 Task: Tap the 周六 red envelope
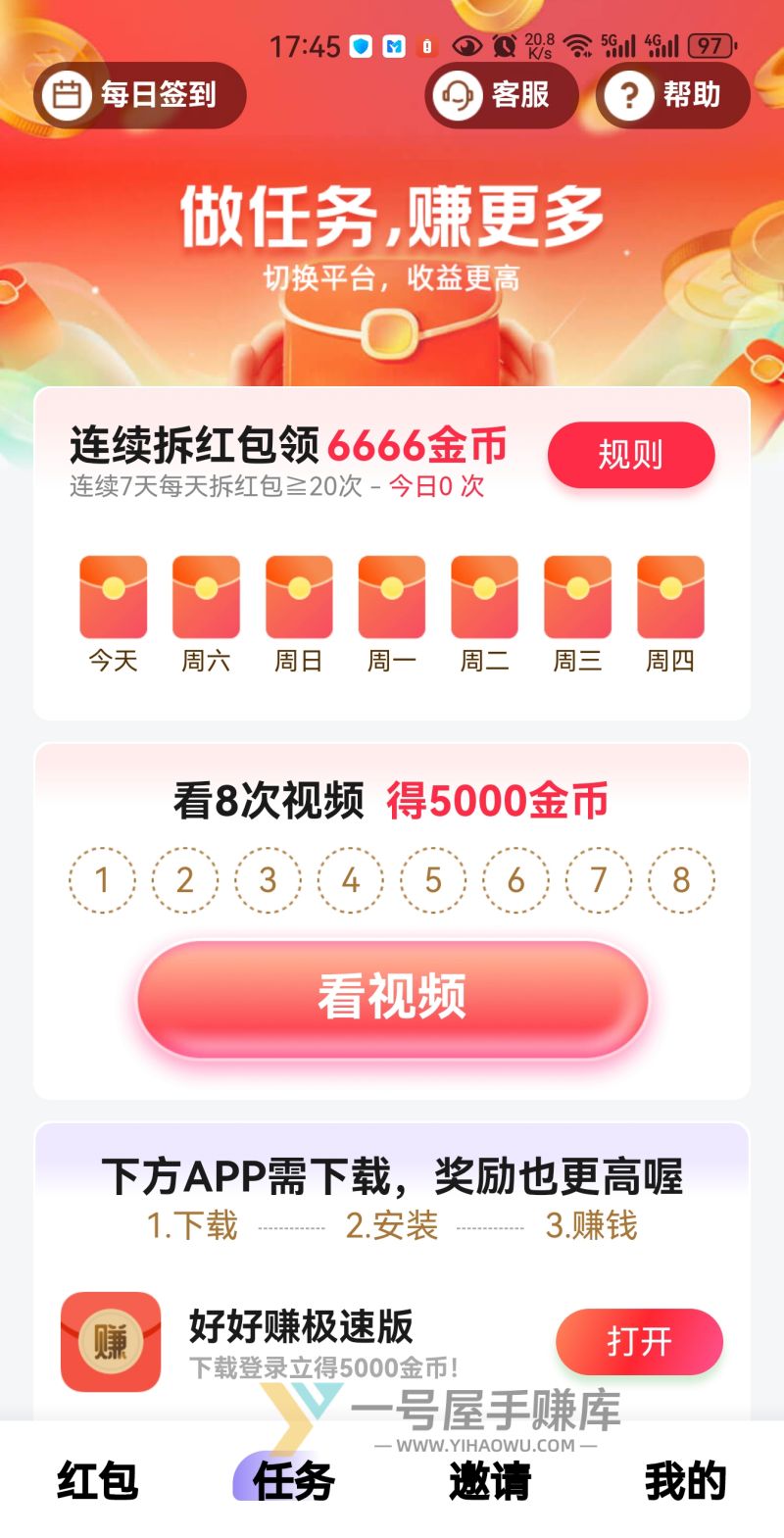(206, 598)
